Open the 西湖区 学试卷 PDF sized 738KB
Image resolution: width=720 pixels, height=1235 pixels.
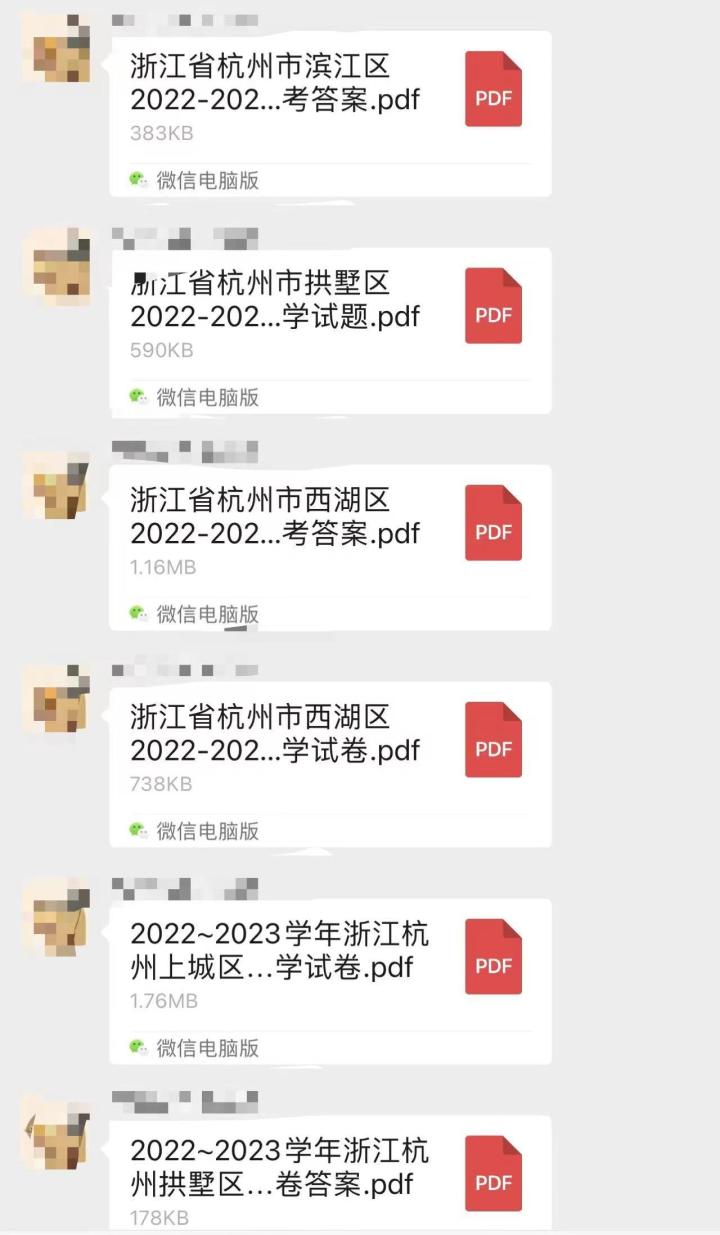pos(330,750)
